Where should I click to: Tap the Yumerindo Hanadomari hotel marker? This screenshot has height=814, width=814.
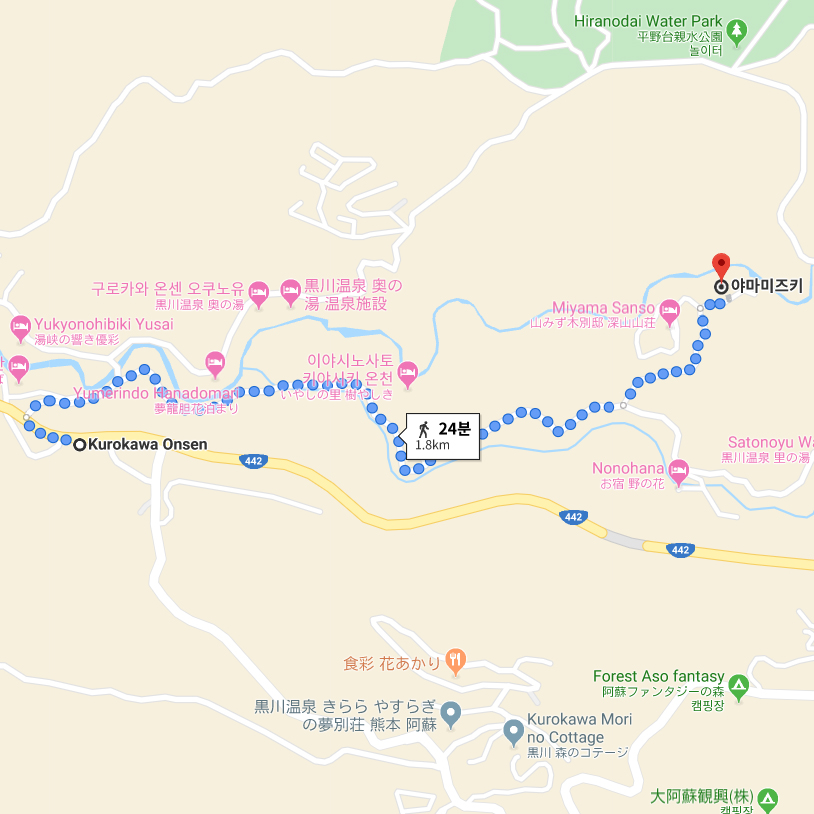[x=214, y=361]
